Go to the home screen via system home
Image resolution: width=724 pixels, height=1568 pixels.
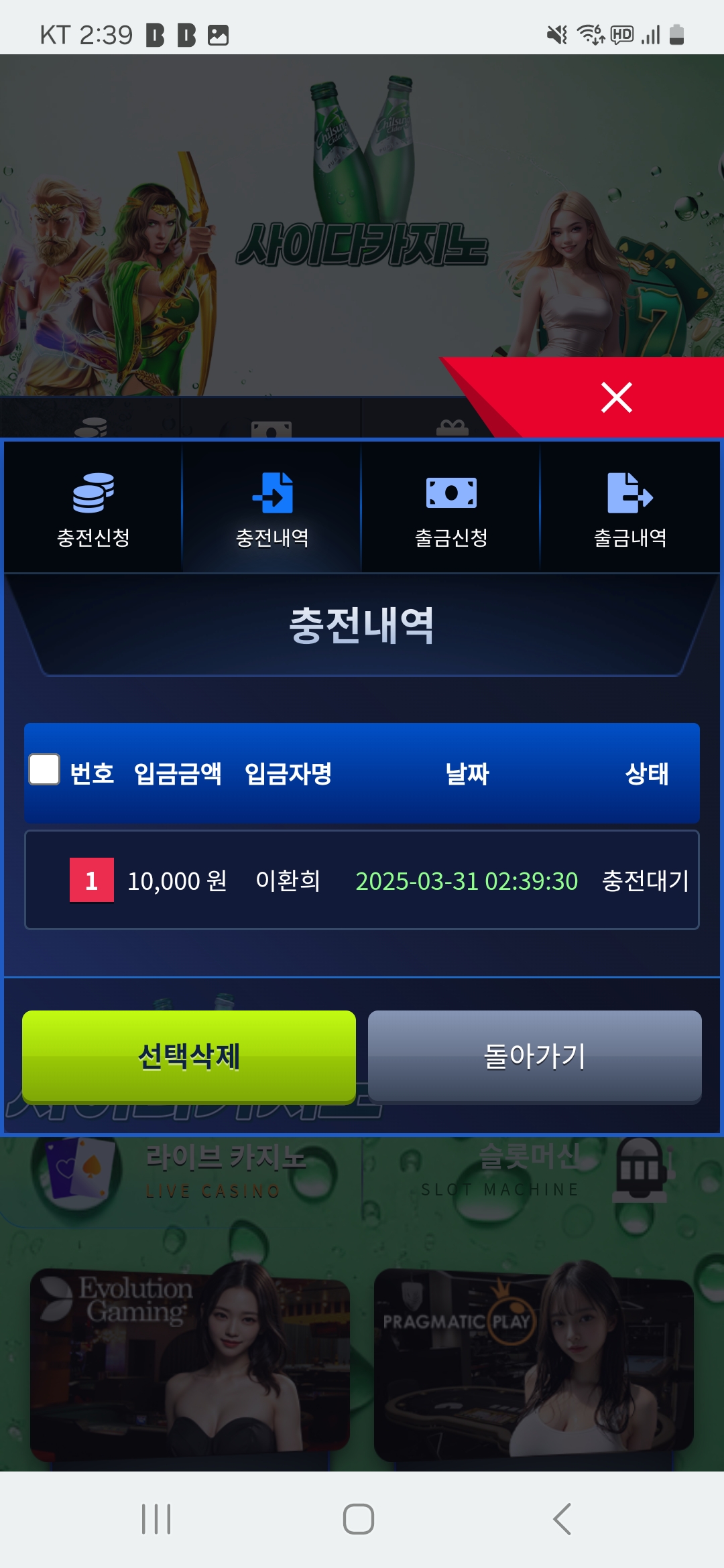click(x=359, y=1518)
